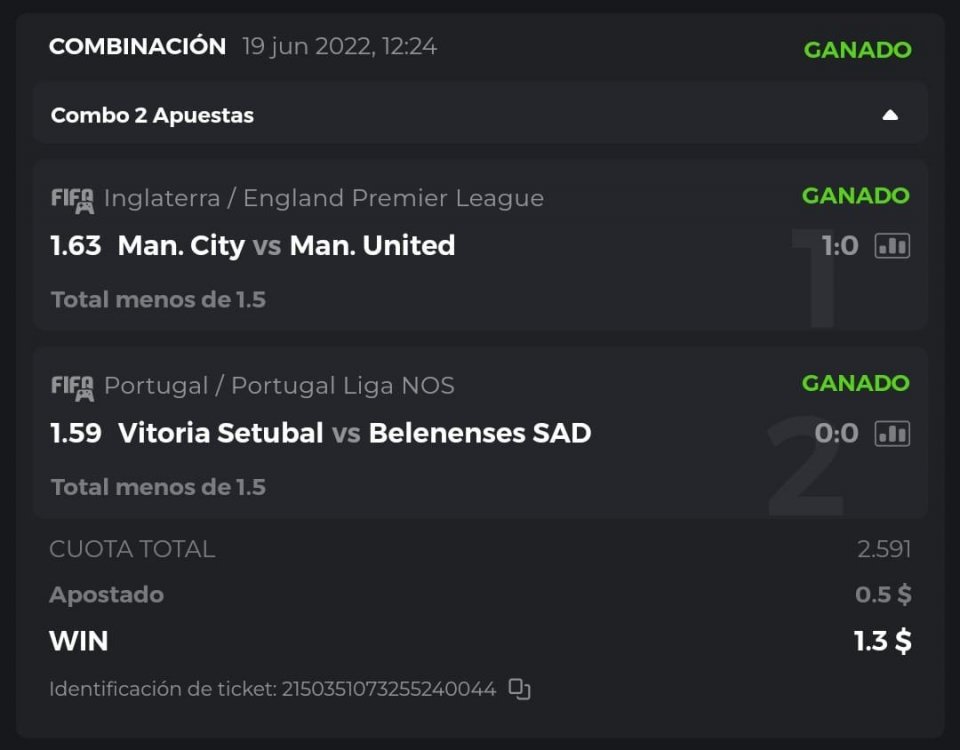Open stats for Man. City vs Man. United

pyautogui.click(x=892, y=246)
